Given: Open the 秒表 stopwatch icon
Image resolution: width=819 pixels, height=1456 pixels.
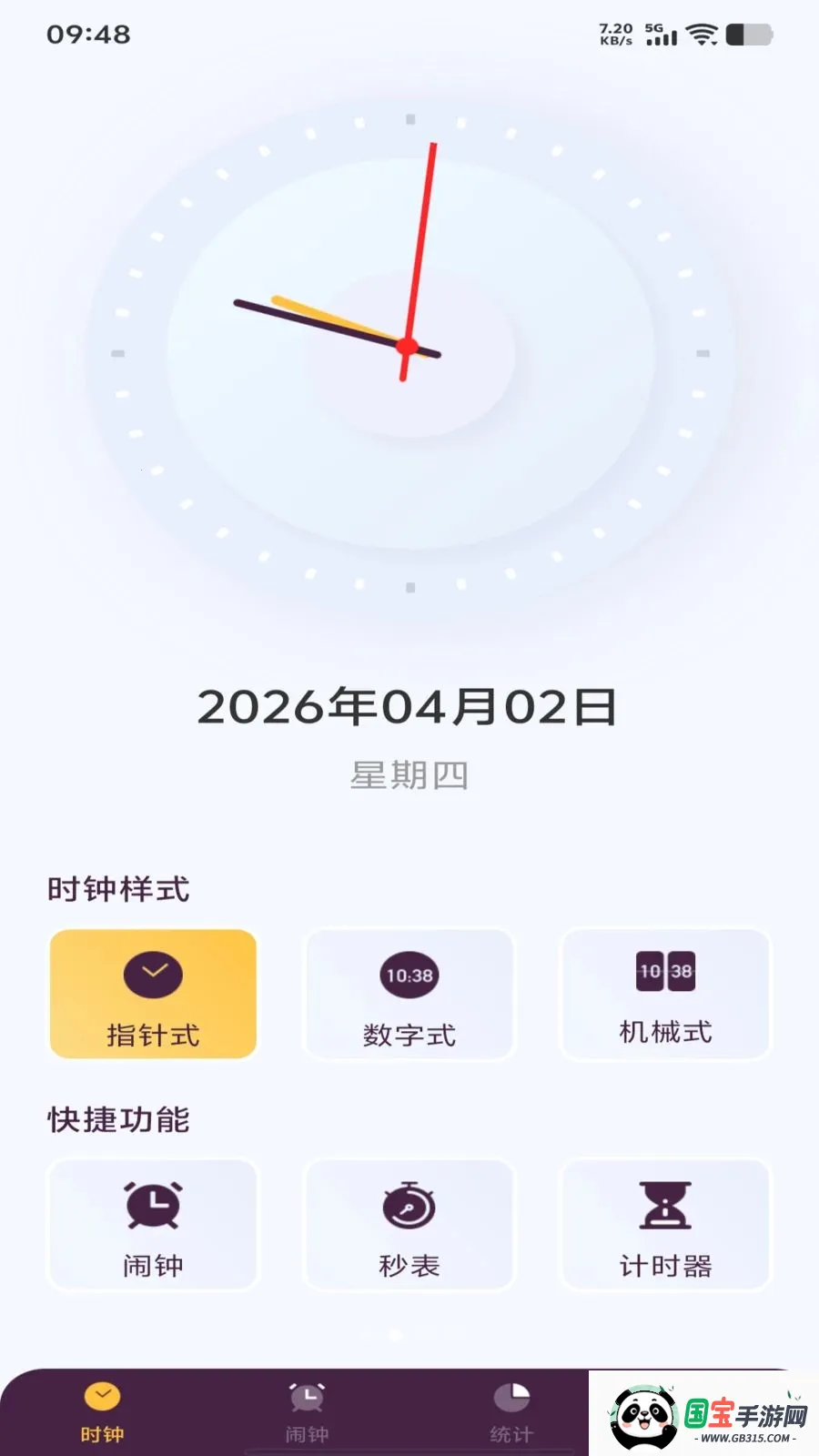Looking at the screenshot, I should (x=409, y=1206).
